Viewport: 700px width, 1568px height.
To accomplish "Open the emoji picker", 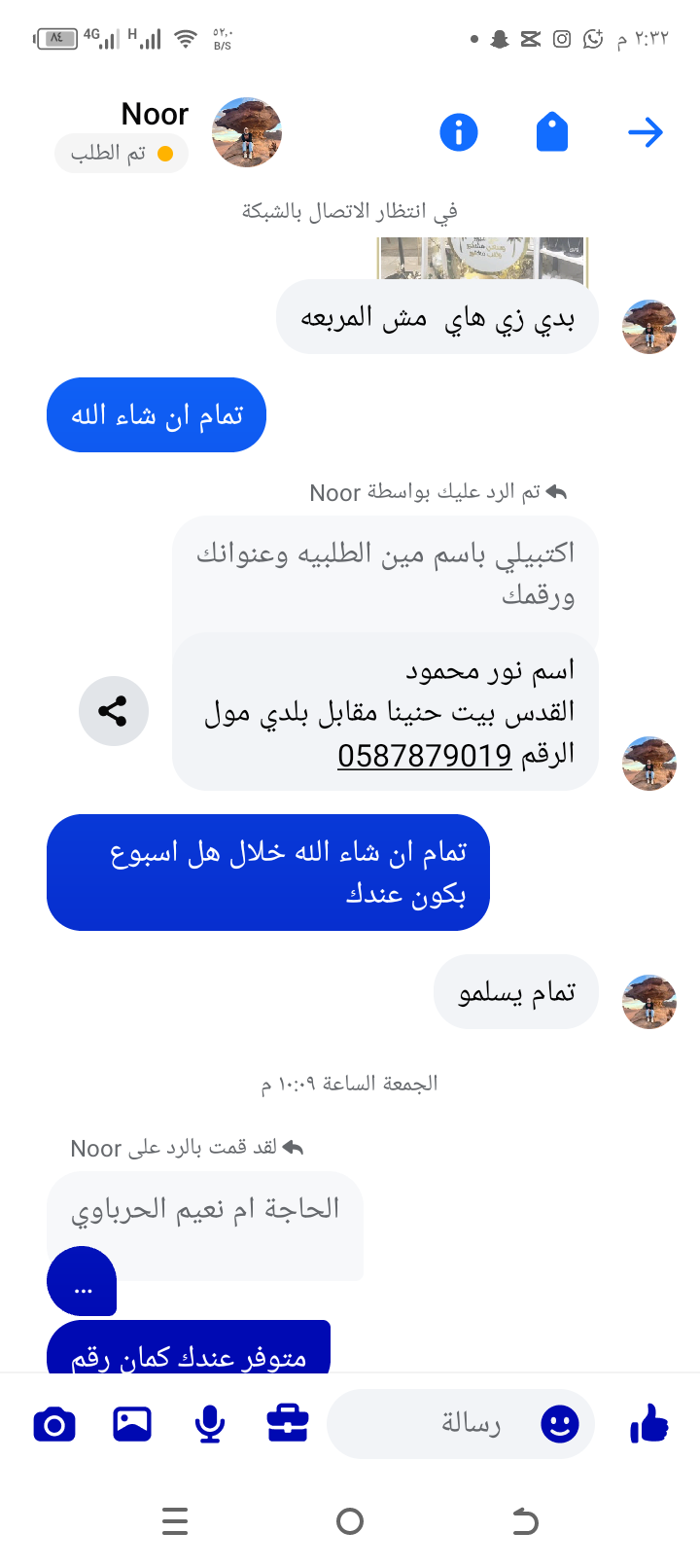I will pyautogui.click(x=559, y=1425).
